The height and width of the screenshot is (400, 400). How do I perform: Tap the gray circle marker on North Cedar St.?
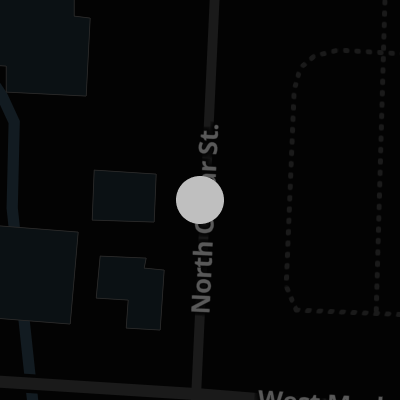pyautogui.click(x=200, y=200)
